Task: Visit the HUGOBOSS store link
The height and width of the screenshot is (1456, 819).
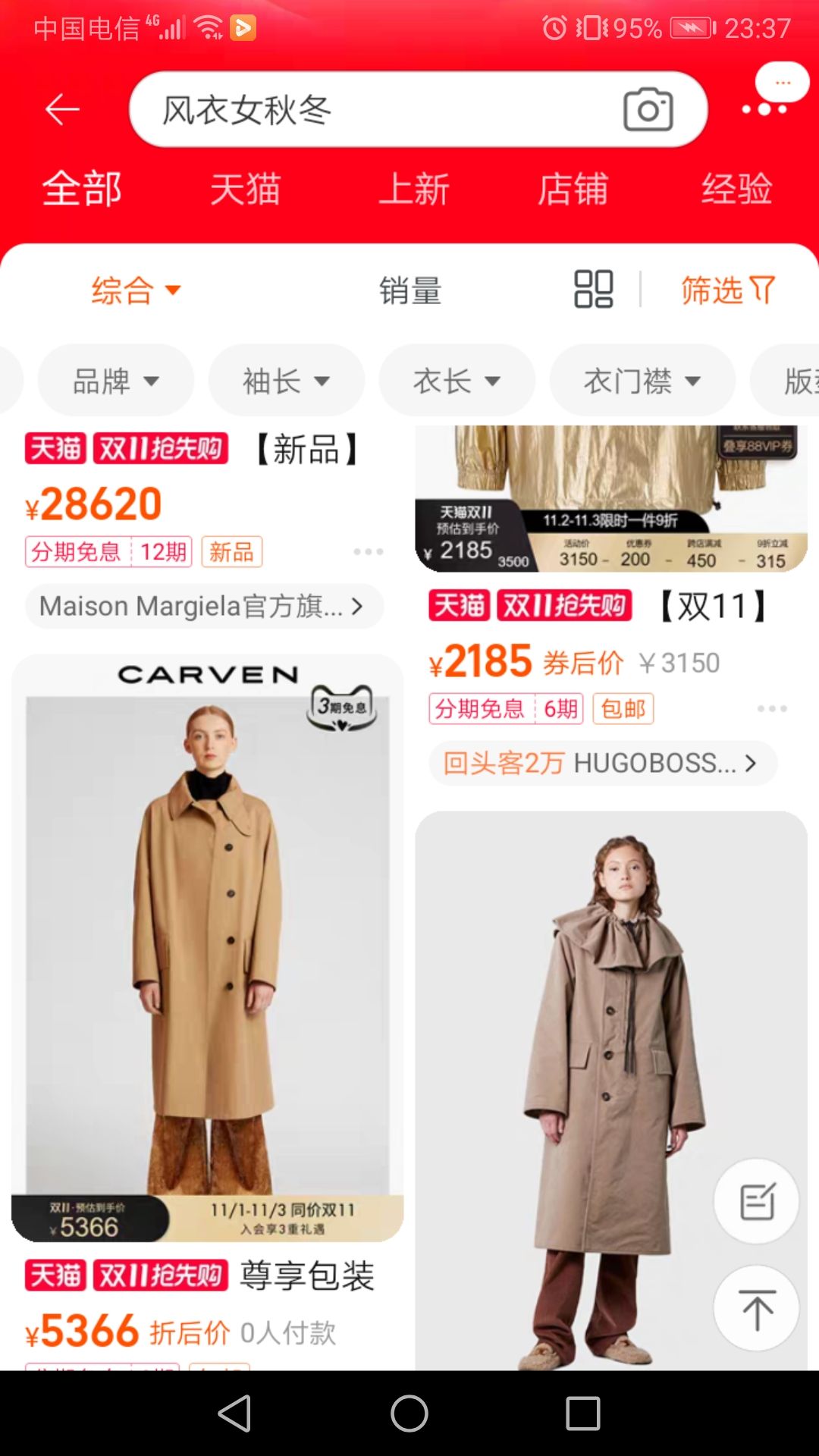Action: coord(603,763)
